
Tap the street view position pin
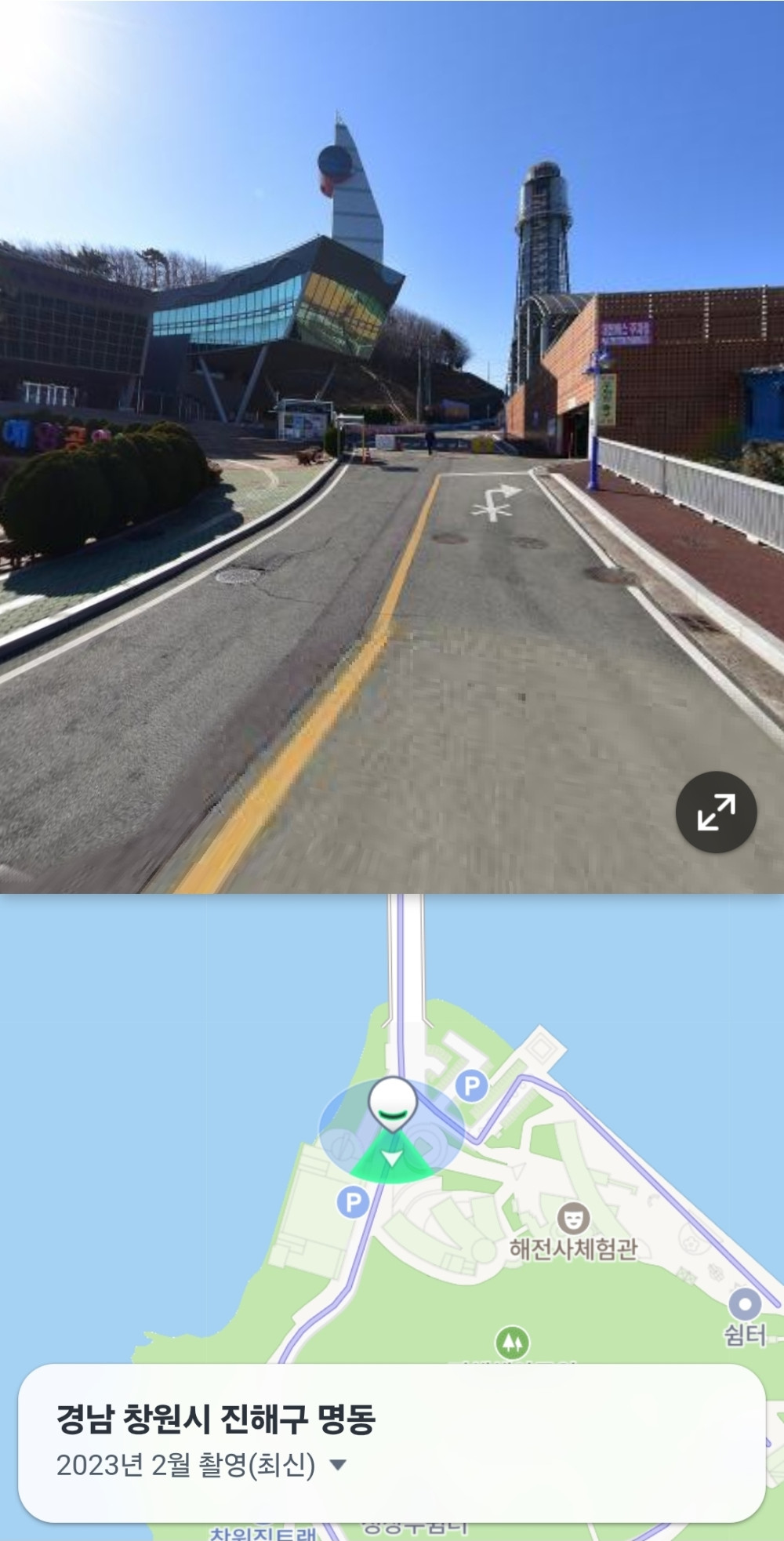(x=393, y=1102)
